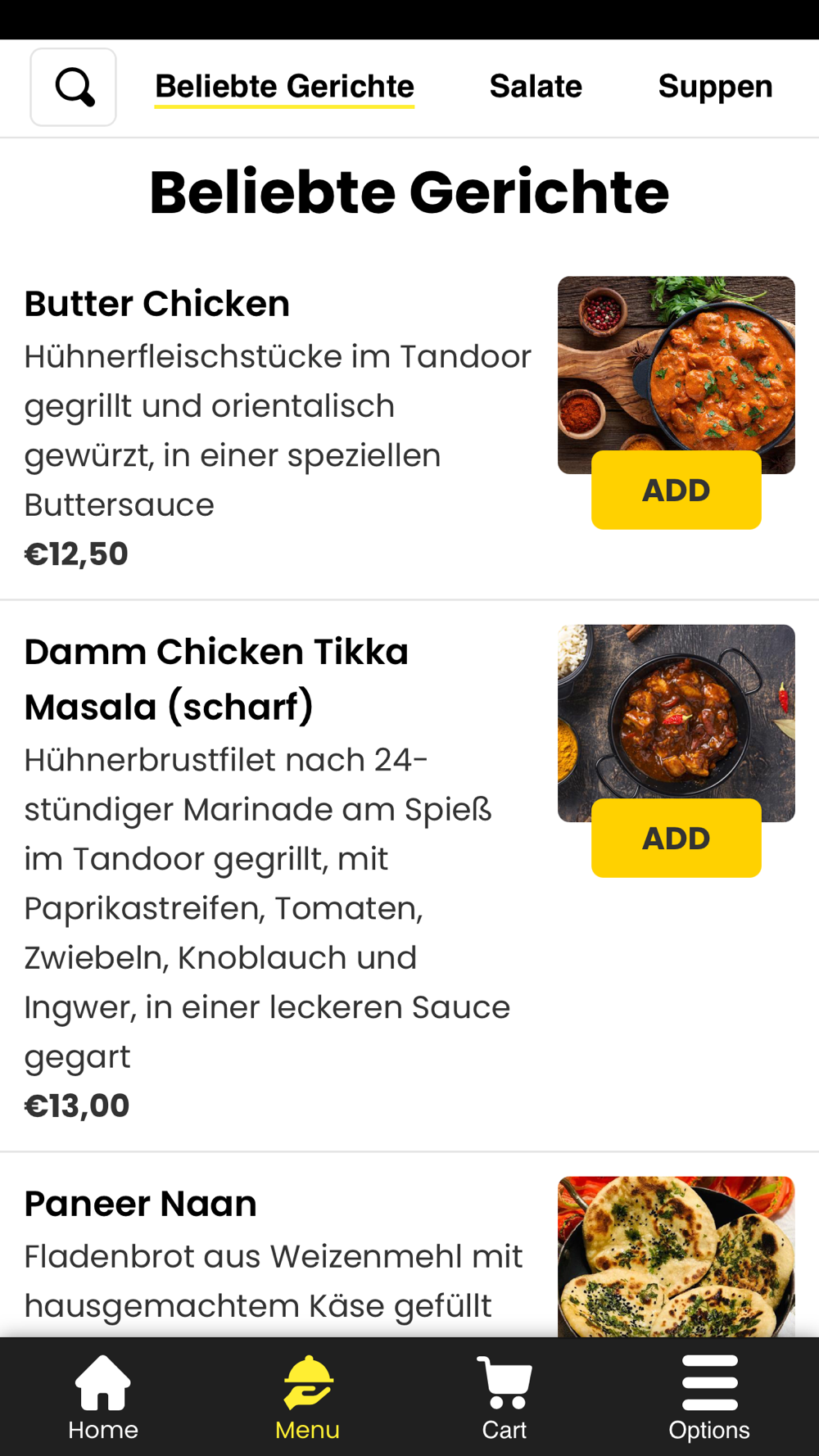Open the Cart tab

505,1398
